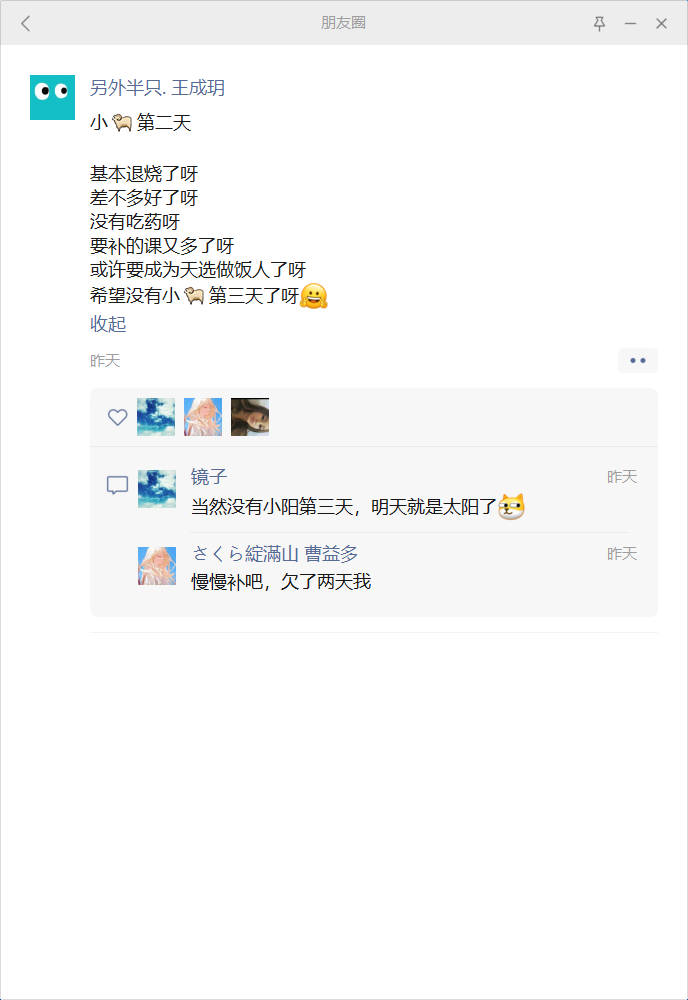Pin the Moments window on top
Screen dimensions: 688x1000
[x=599, y=23]
